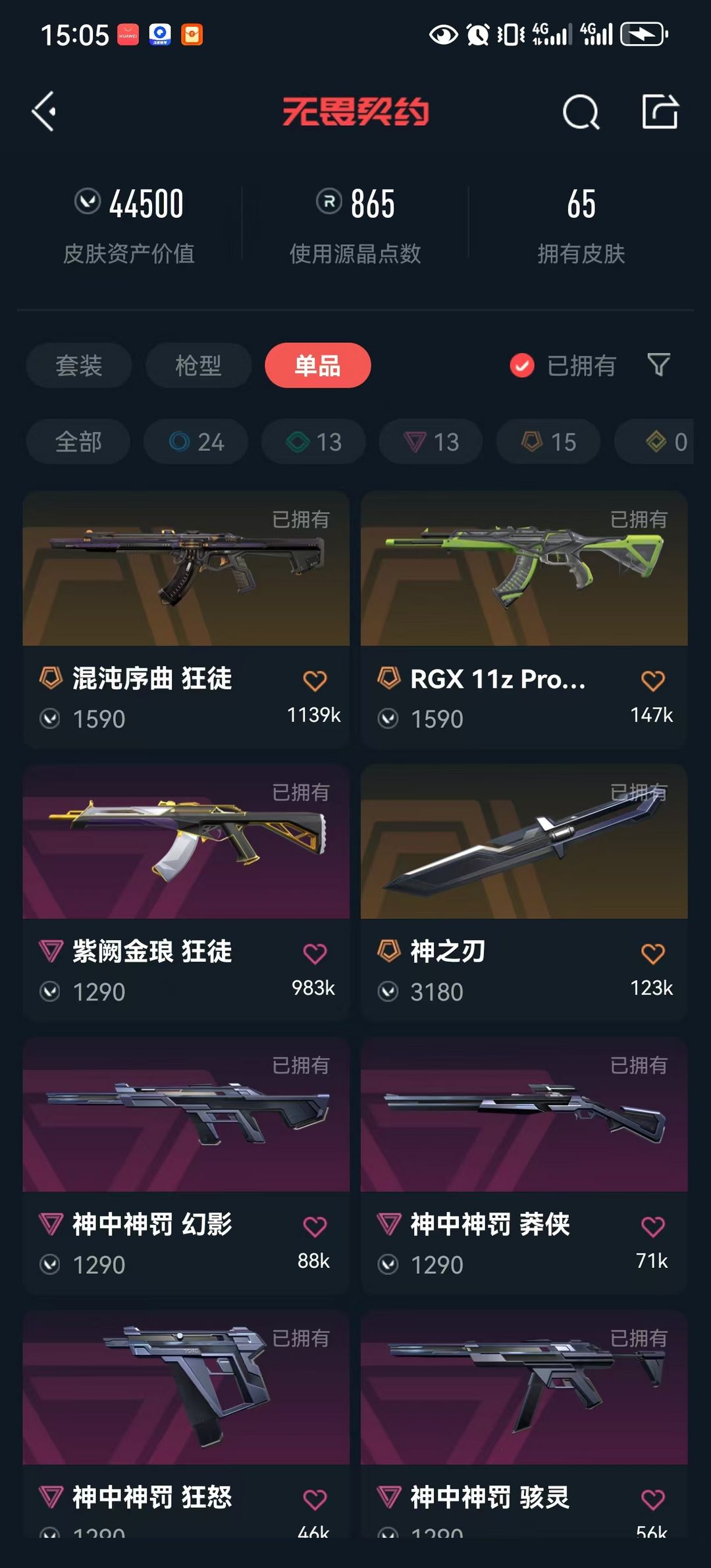Filter by the green tier chip showing 13
This screenshot has width=711, height=1568.
point(313,442)
